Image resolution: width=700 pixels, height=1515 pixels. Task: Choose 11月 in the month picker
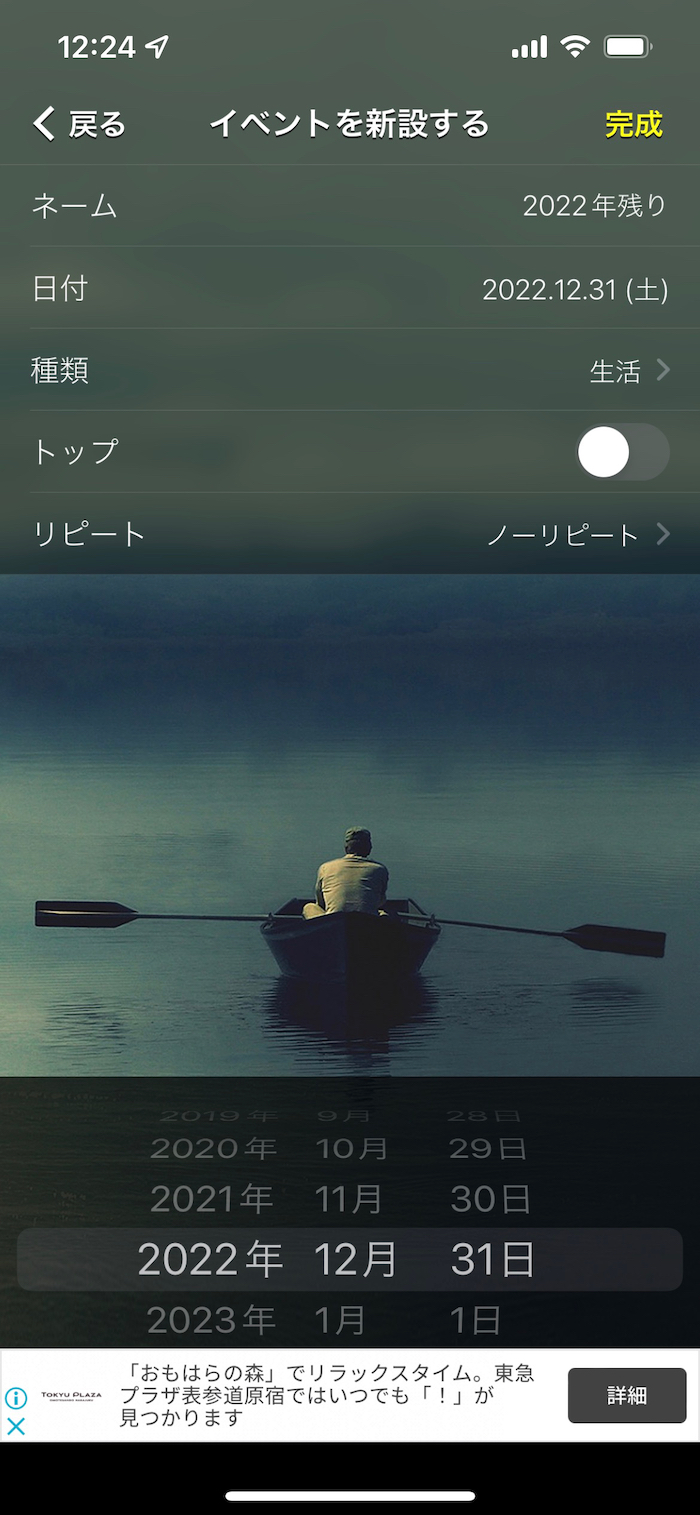click(x=347, y=1198)
